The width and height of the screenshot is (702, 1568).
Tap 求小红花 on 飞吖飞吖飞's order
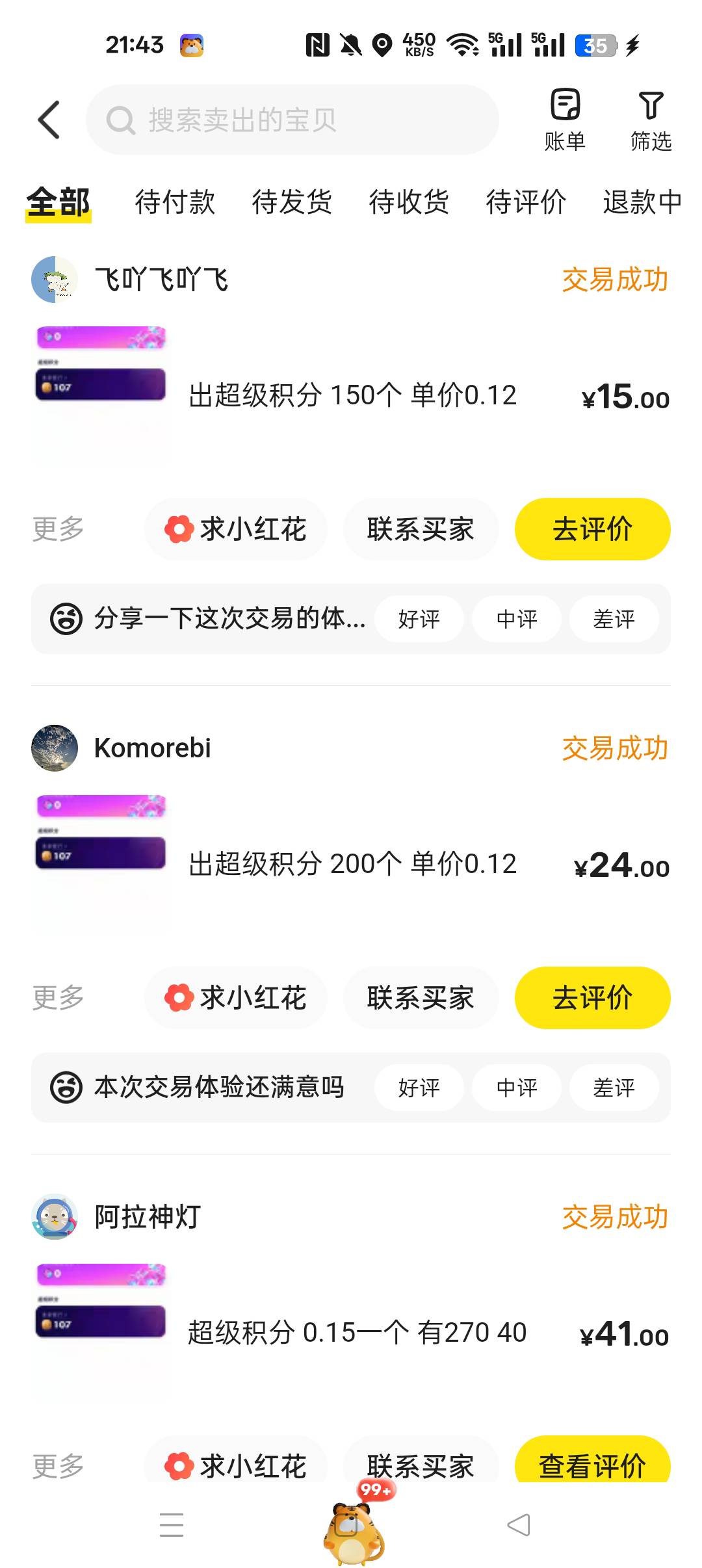235,529
